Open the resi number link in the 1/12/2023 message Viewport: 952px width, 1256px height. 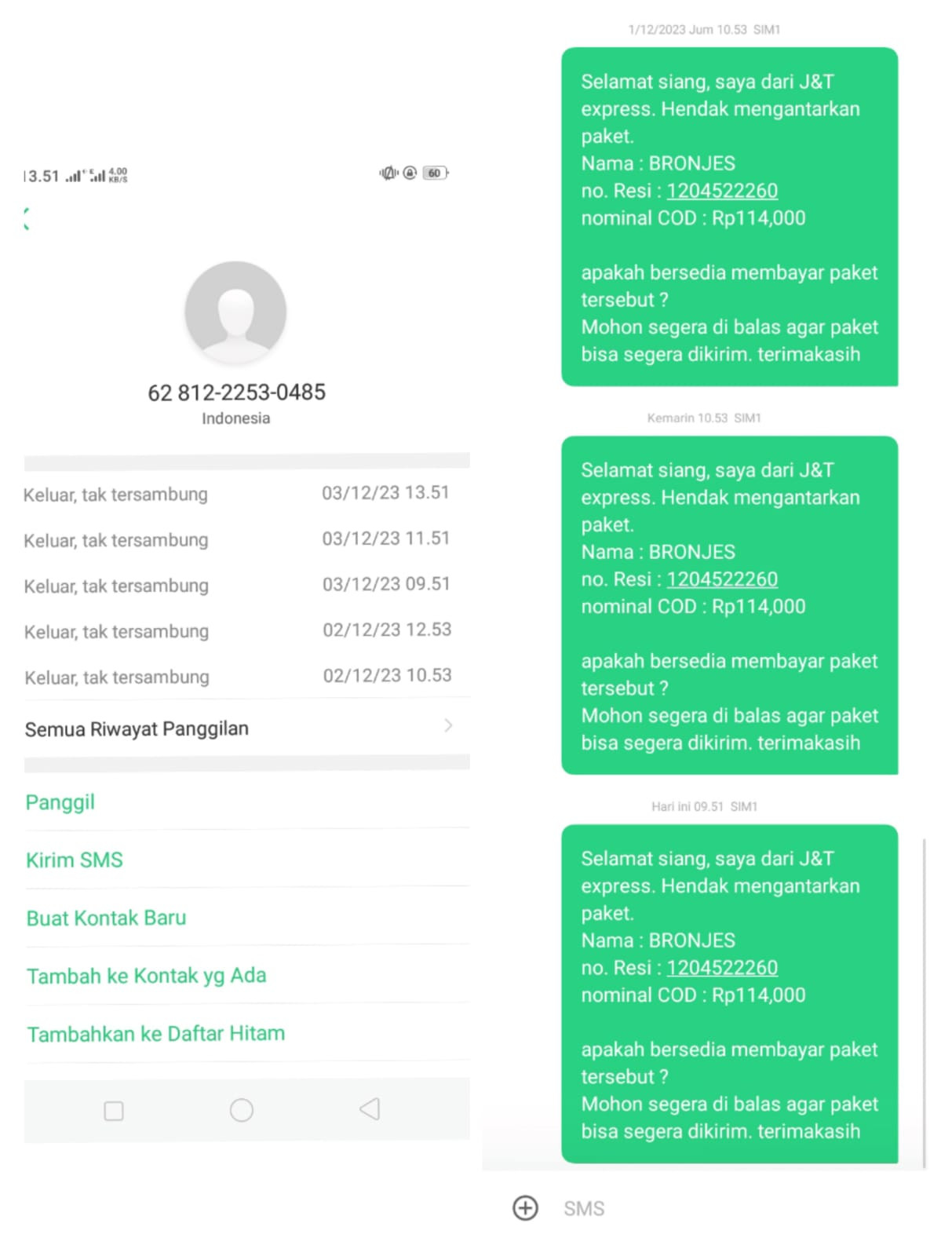(x=722, y=191)
